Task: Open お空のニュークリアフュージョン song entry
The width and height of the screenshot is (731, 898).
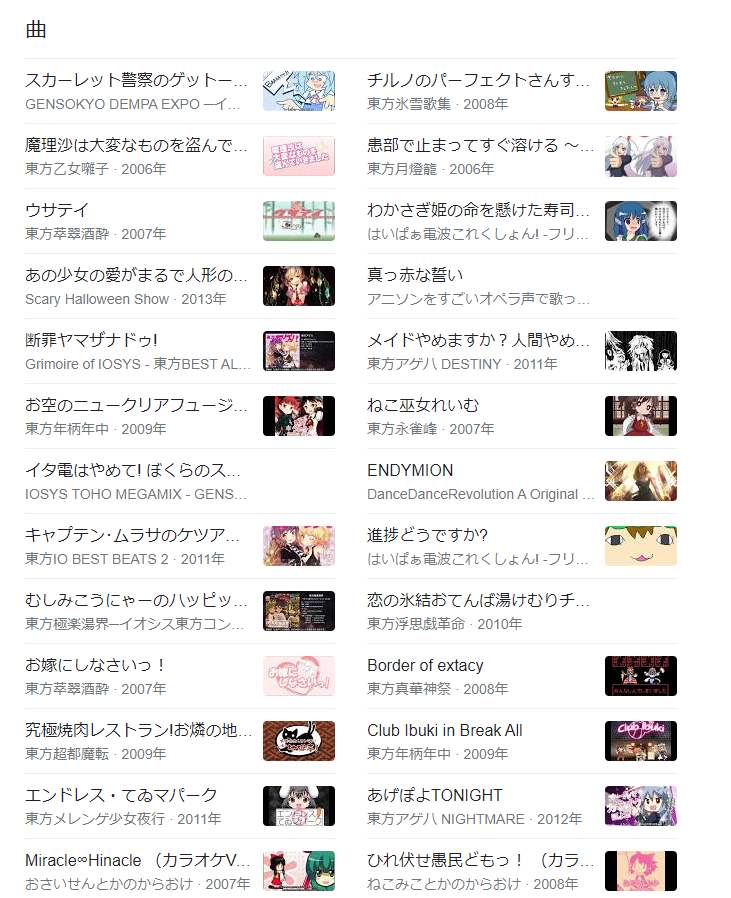Action: [x=136, y=405]
